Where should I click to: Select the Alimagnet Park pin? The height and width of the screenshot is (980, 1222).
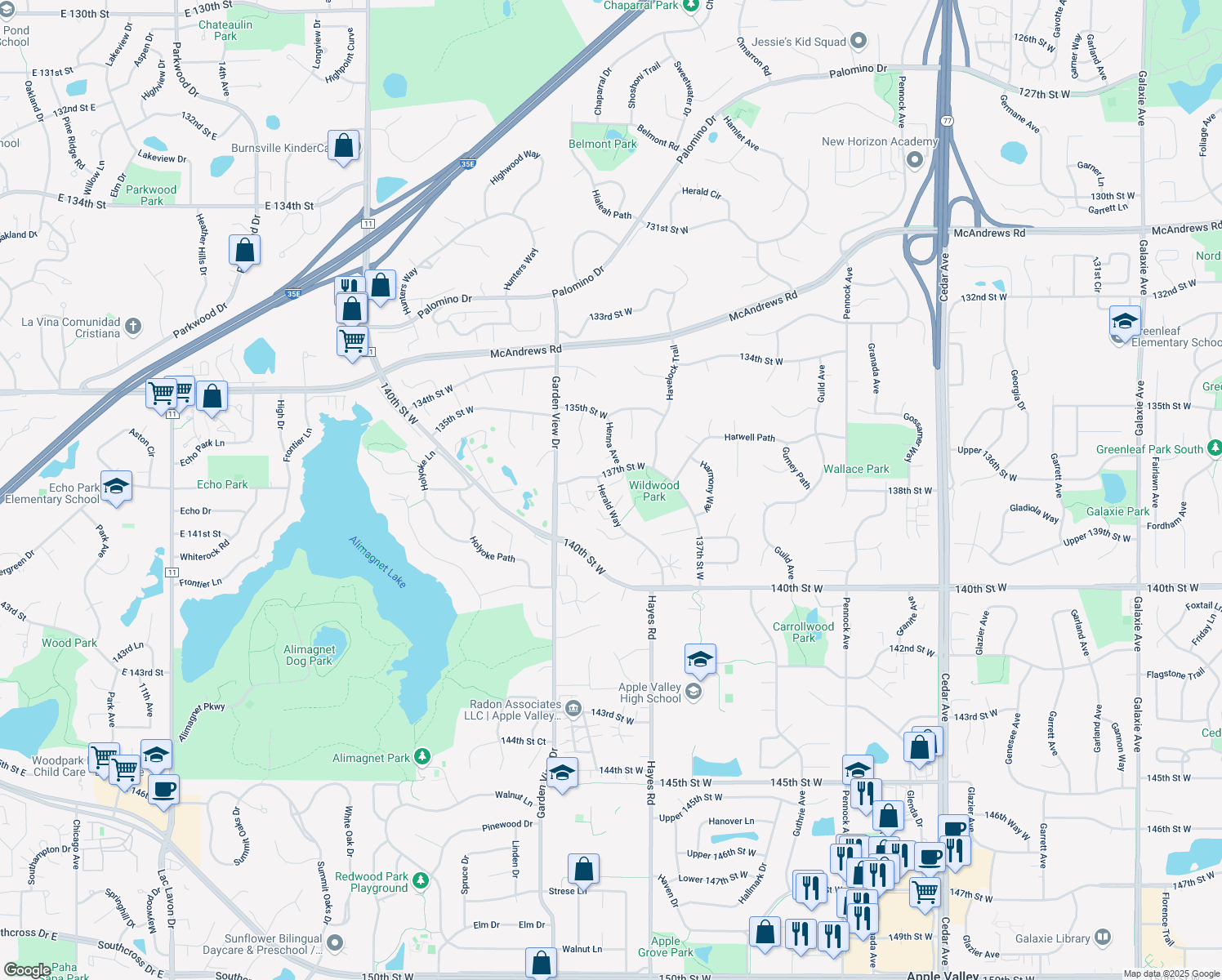(x=421, y=757)
